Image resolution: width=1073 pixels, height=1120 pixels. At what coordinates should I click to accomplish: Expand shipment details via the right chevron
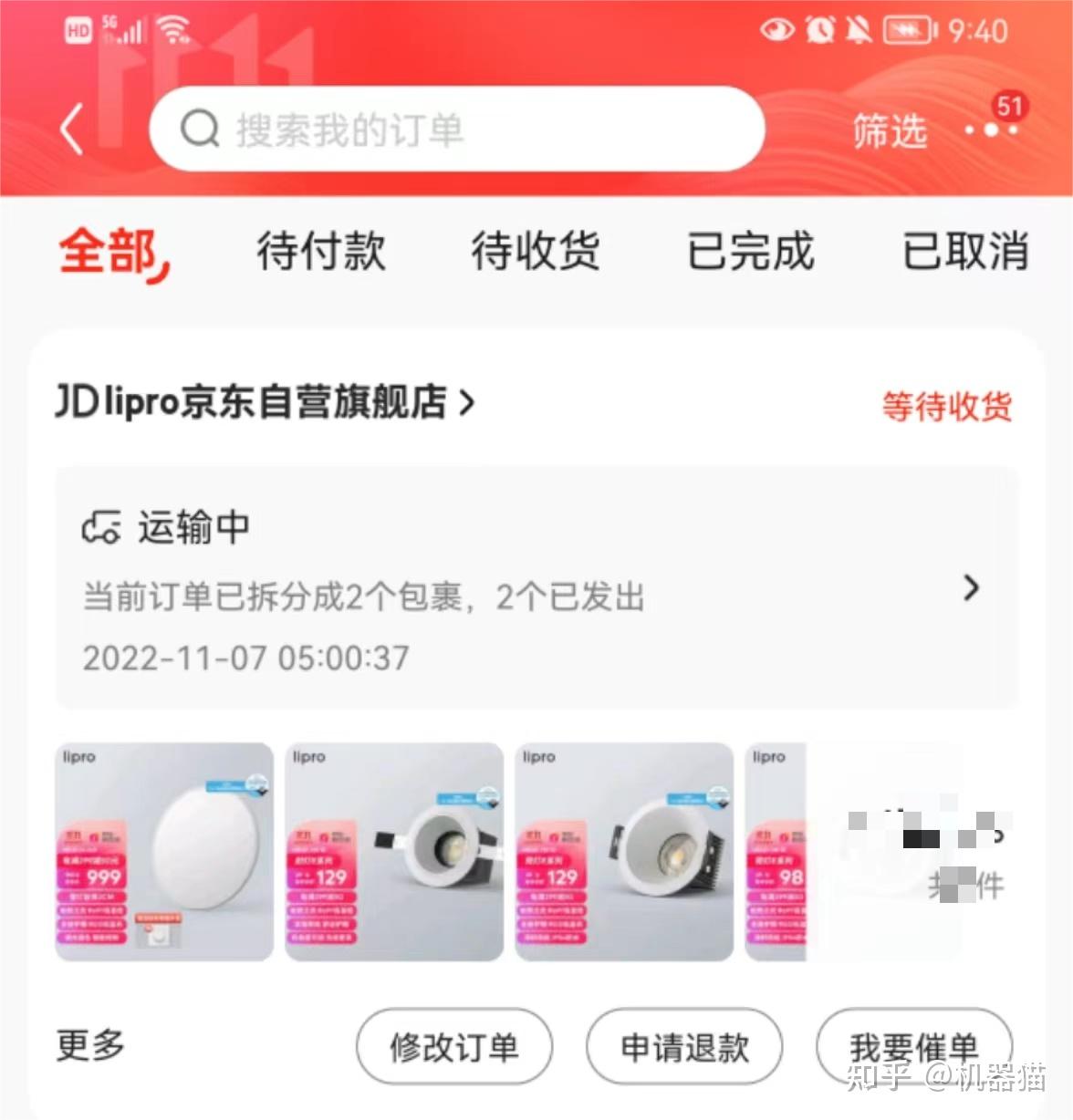(970, 589)
